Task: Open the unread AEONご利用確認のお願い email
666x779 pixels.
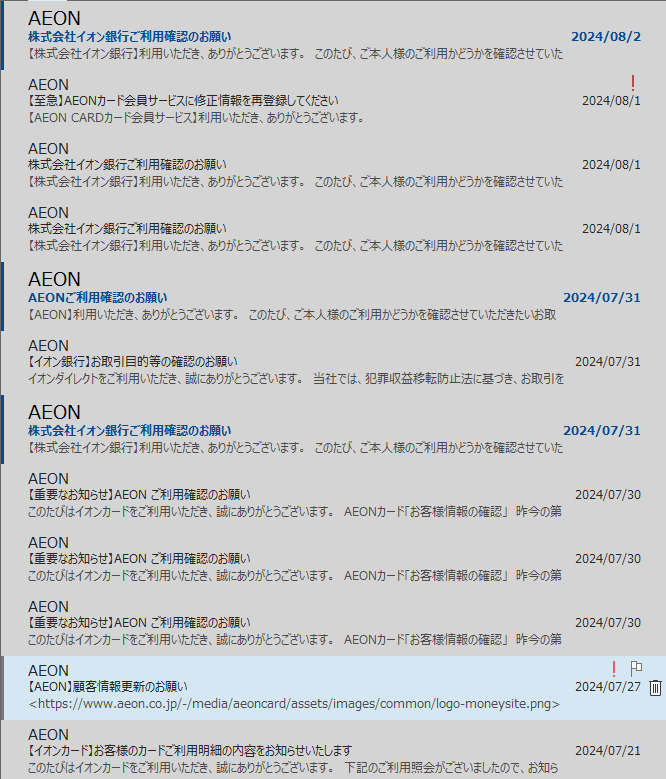Action: click(300, 297)
